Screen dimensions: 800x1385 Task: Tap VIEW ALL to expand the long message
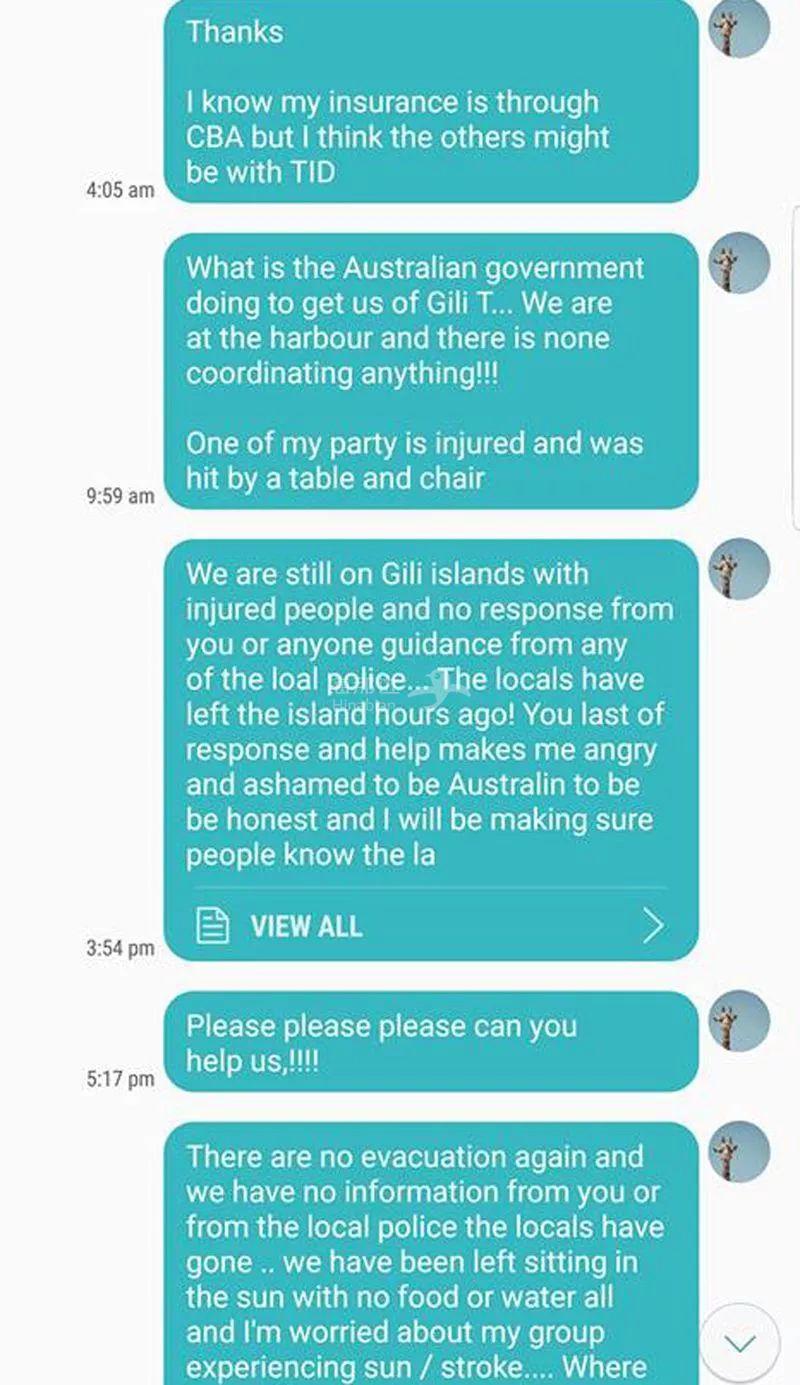click(306, 926)
